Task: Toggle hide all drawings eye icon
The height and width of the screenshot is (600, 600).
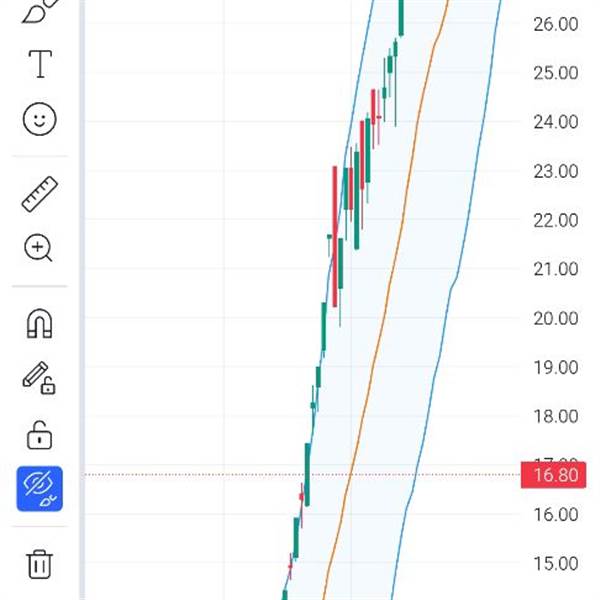Action: pos(39,489)
